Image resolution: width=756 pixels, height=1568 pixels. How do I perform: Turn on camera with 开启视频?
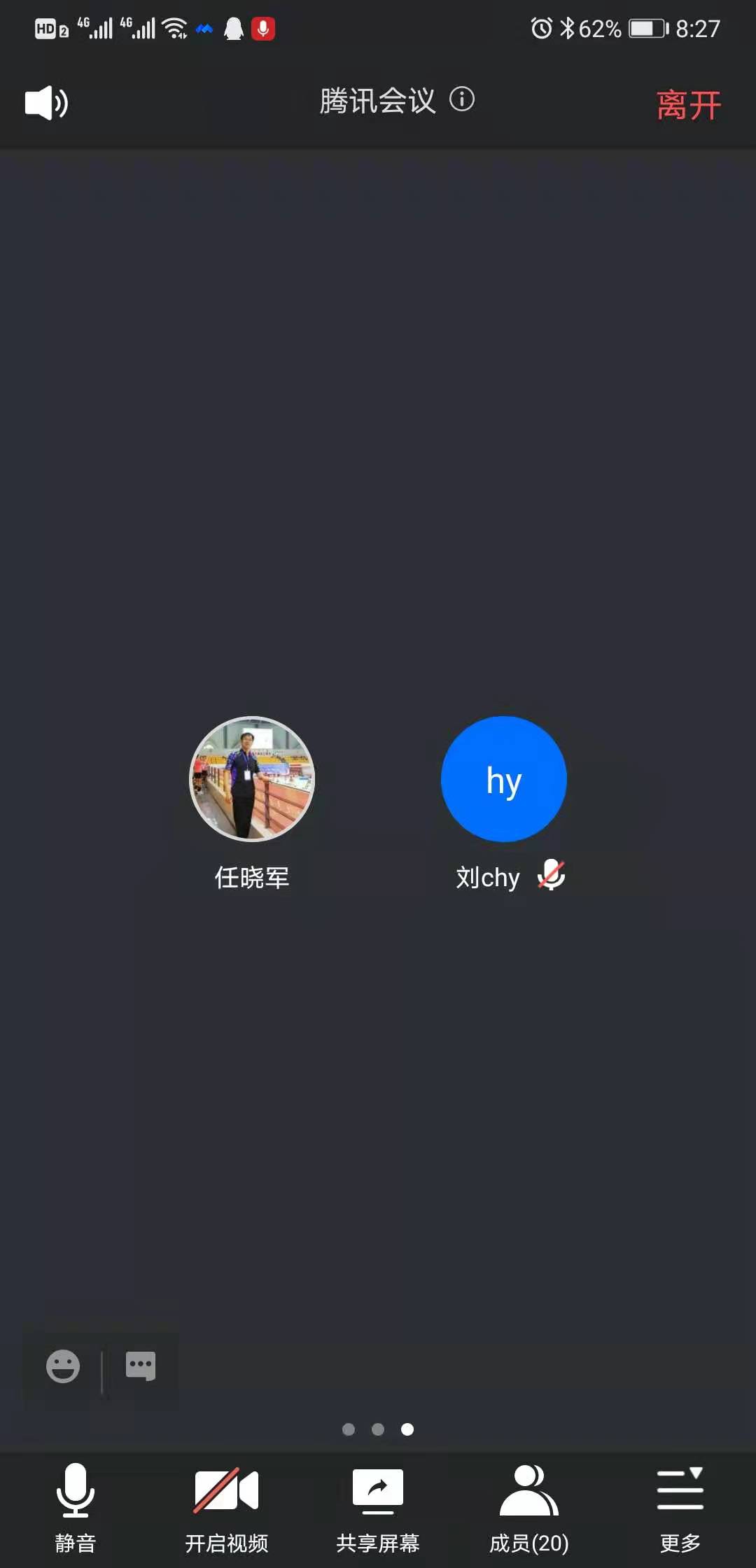pos(226,1505)
